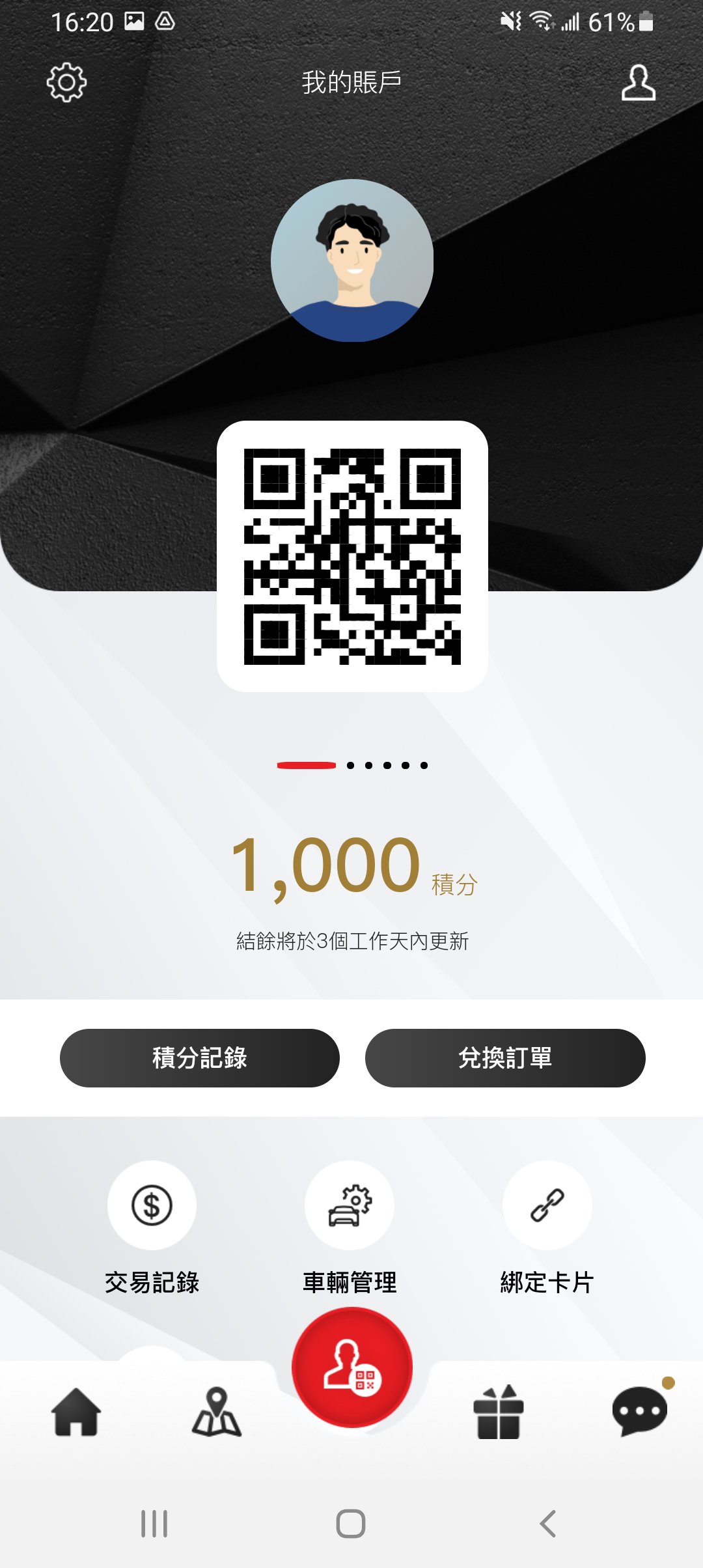
Task: Open the settings gear icon
Action: [x=66, y=83]
